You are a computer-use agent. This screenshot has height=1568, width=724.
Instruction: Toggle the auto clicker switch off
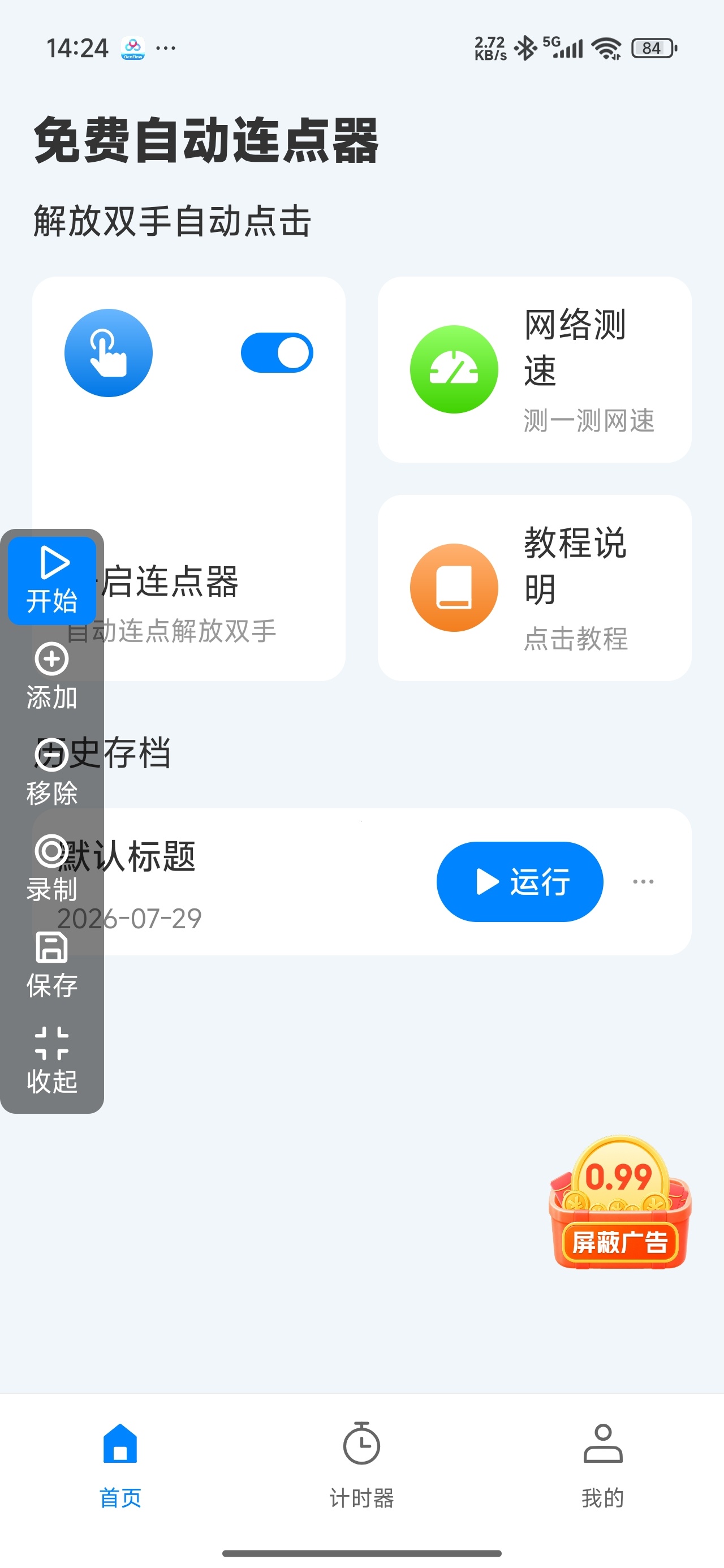(x=277, y=352)
